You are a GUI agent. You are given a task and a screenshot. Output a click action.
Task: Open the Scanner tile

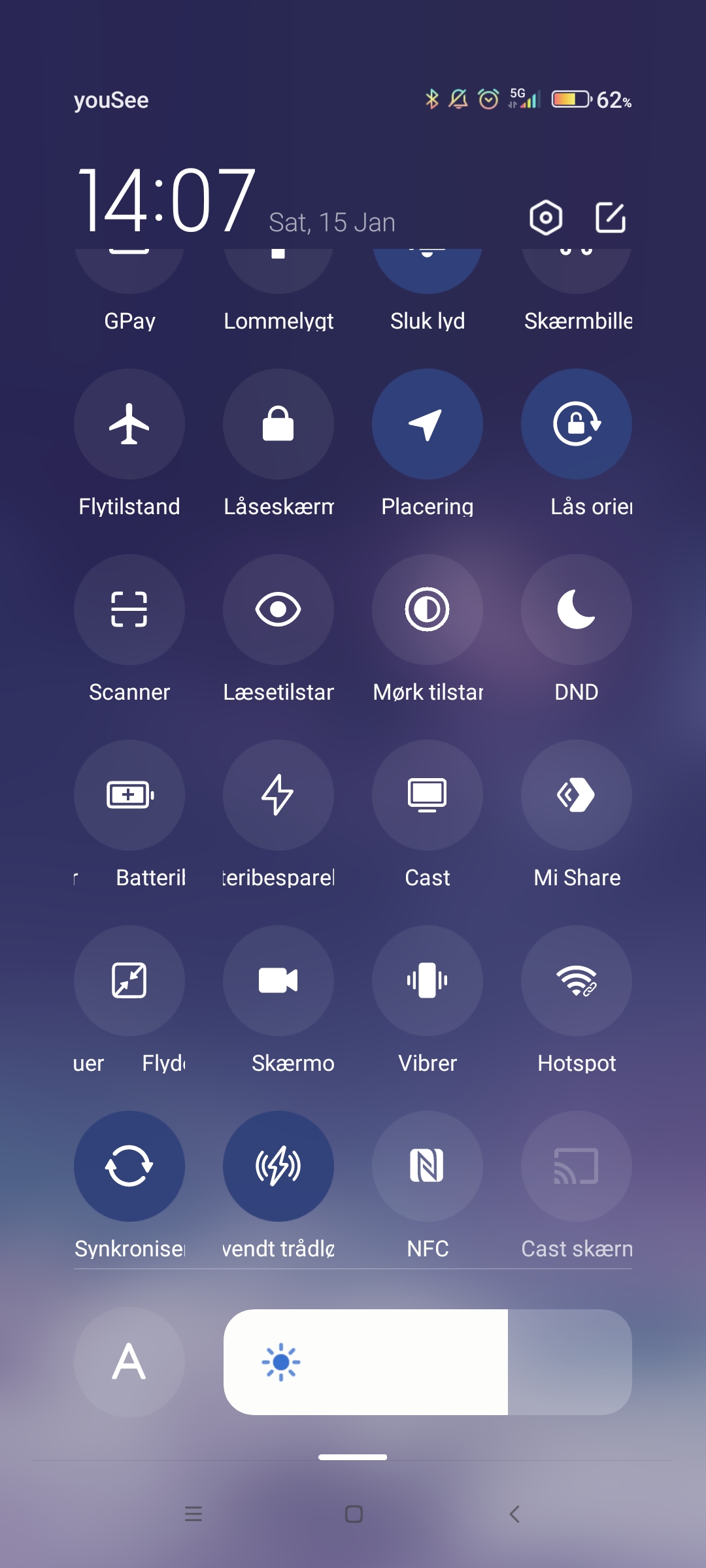[x=129, y=610]
